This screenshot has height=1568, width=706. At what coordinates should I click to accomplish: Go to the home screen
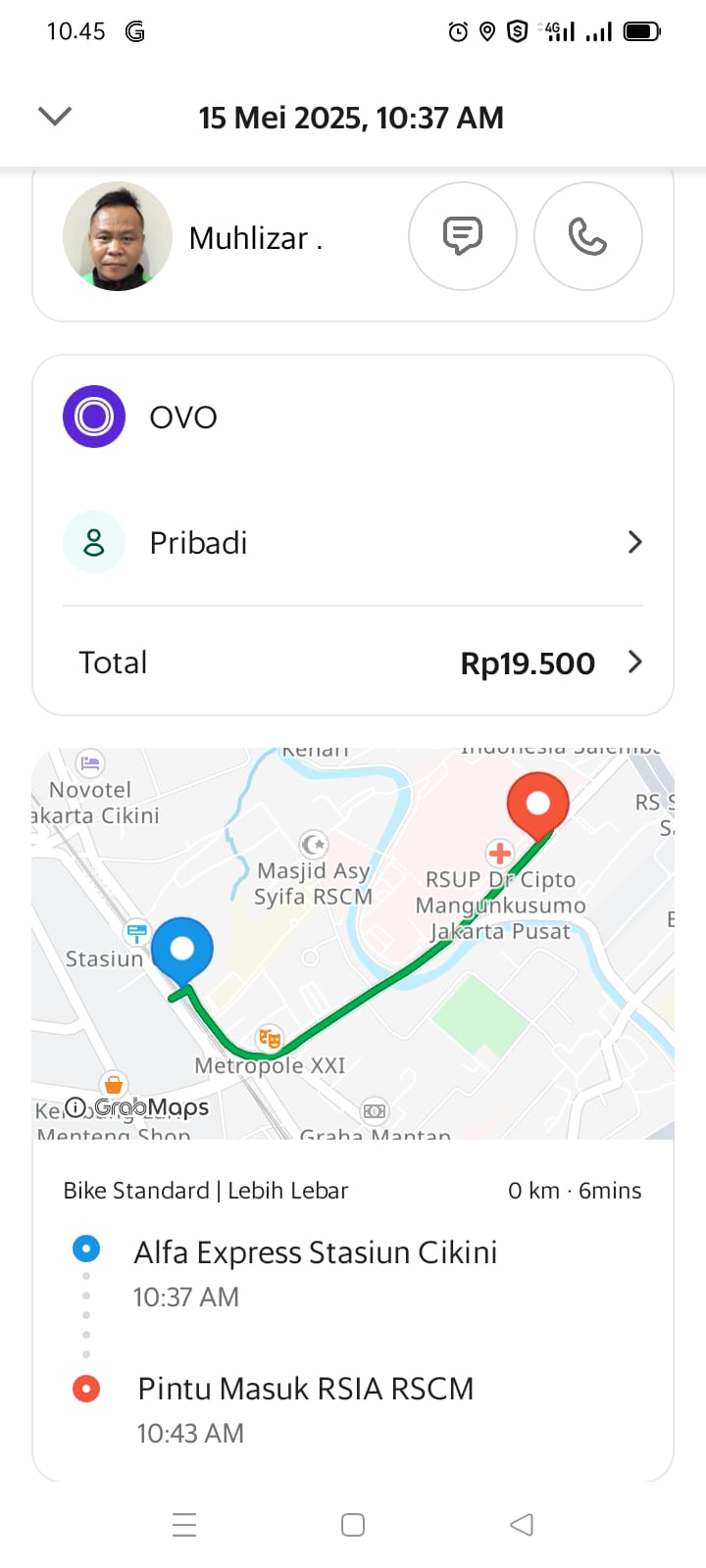[x=353, y=1525]
